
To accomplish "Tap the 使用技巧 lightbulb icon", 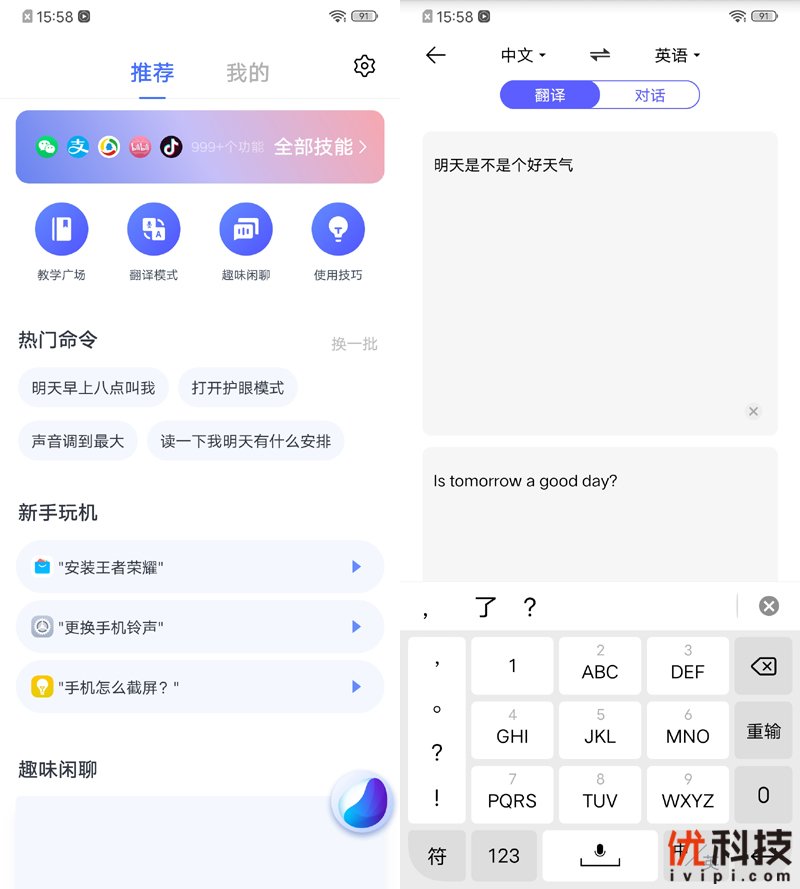I will click(338, 228).
